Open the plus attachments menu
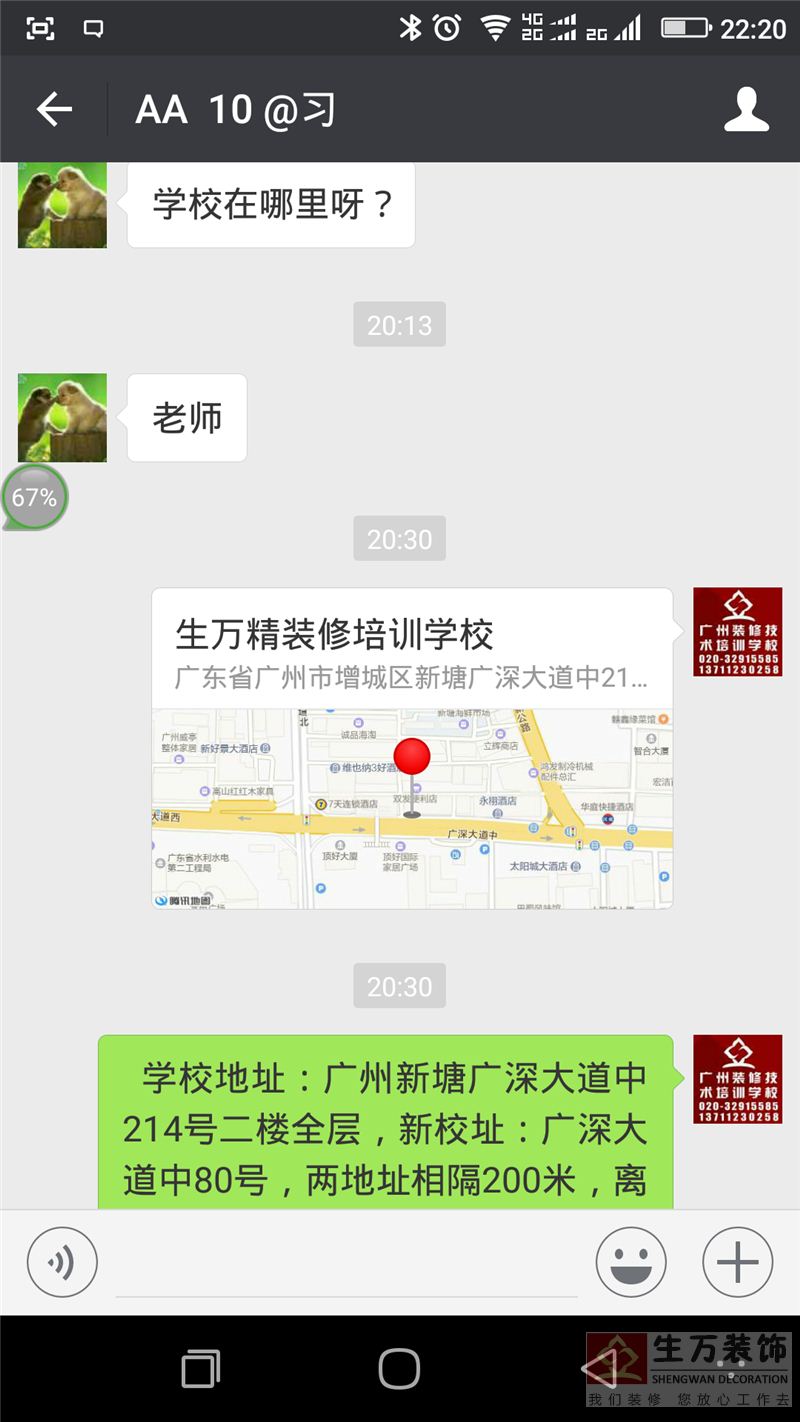800x1422 pixels. pos(738,1262)
